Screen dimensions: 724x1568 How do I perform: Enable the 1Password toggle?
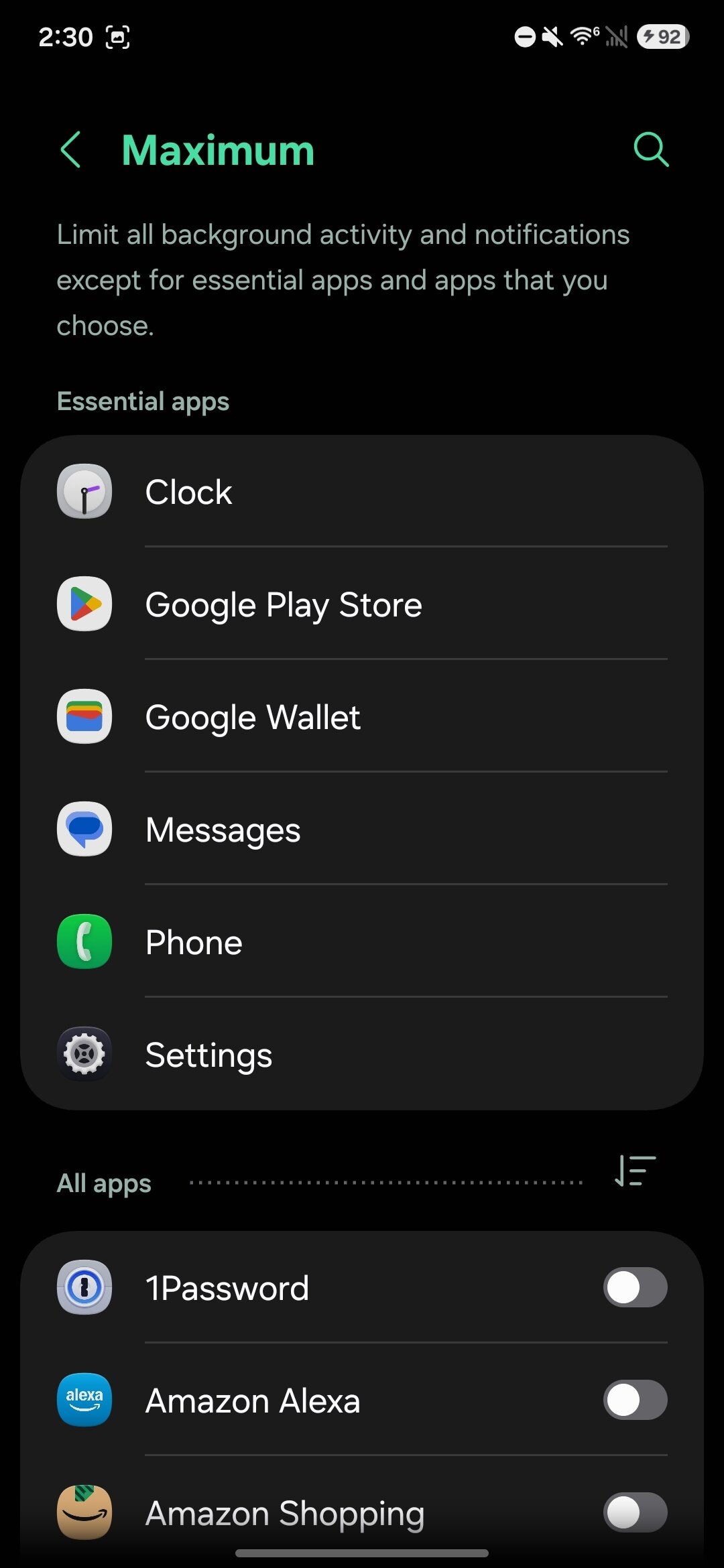pos(635,1287)
